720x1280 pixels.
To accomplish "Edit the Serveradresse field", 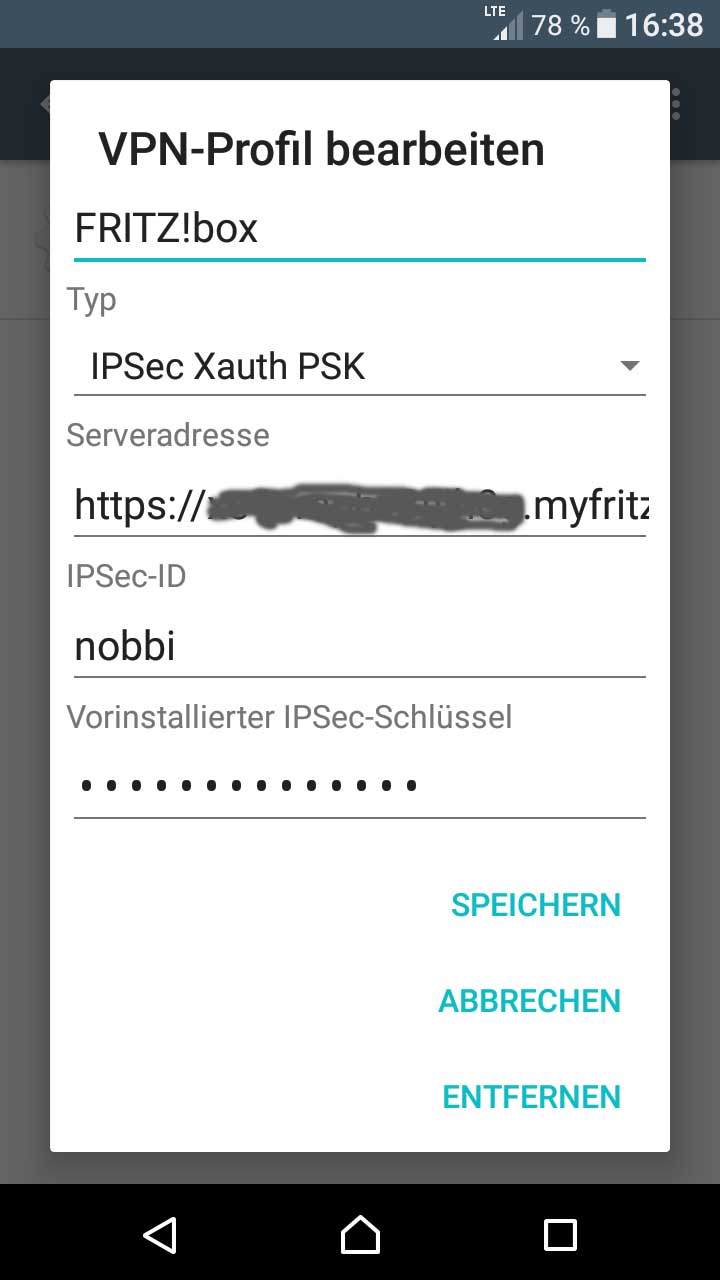I will [359, 506].
